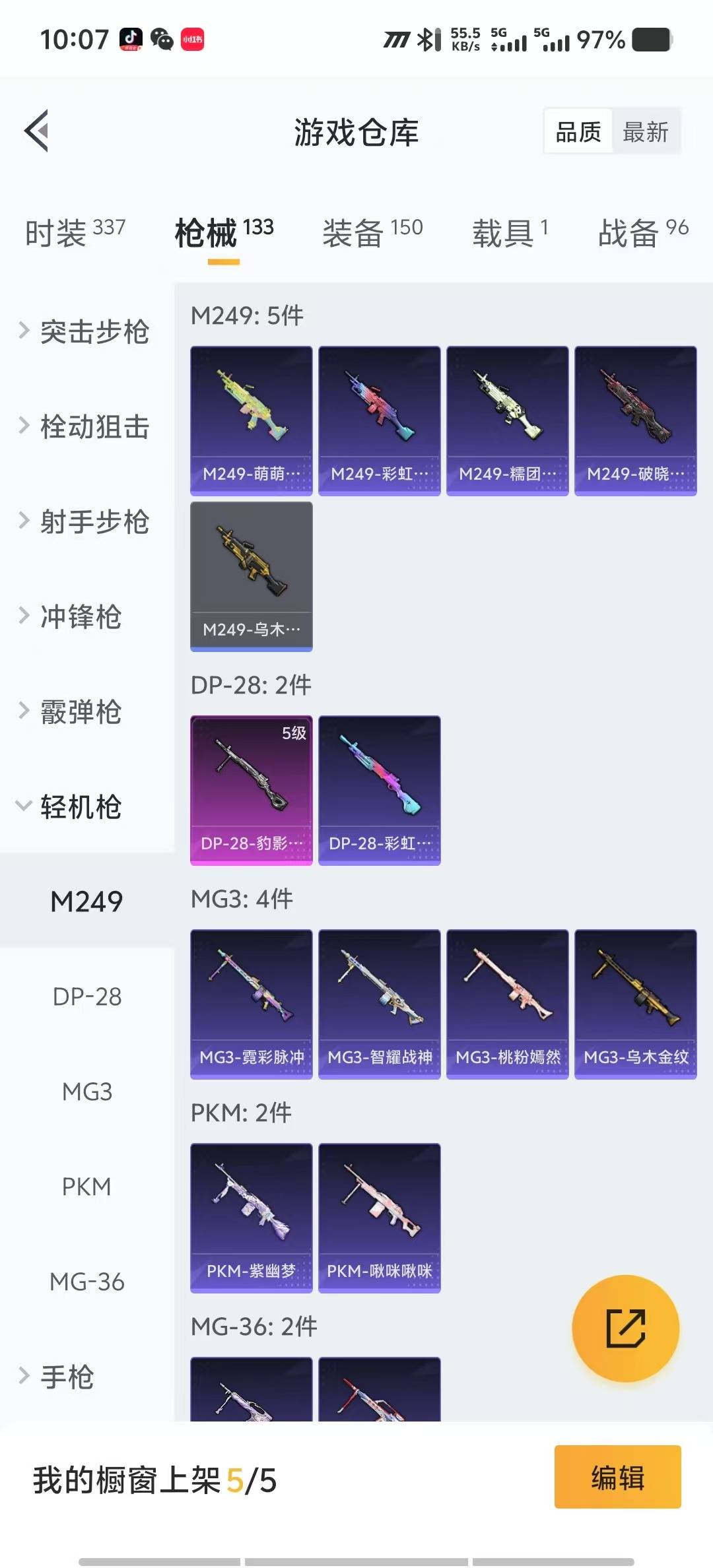Viewport: 713px width, 1568px height.
Task: Select DP-28 in the side list
Action: [87, 996]
